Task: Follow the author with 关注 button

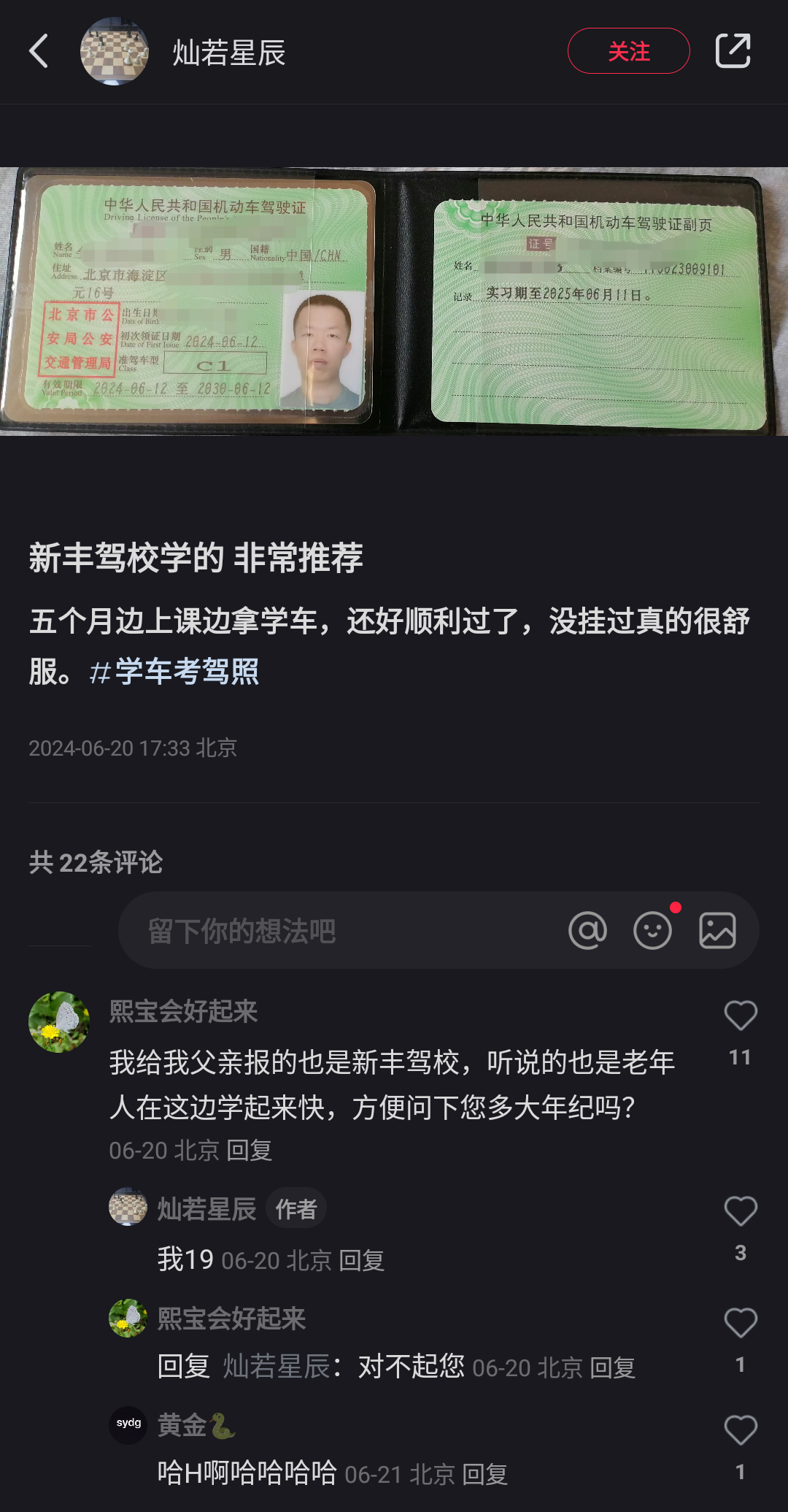Action: pos(628,51)
